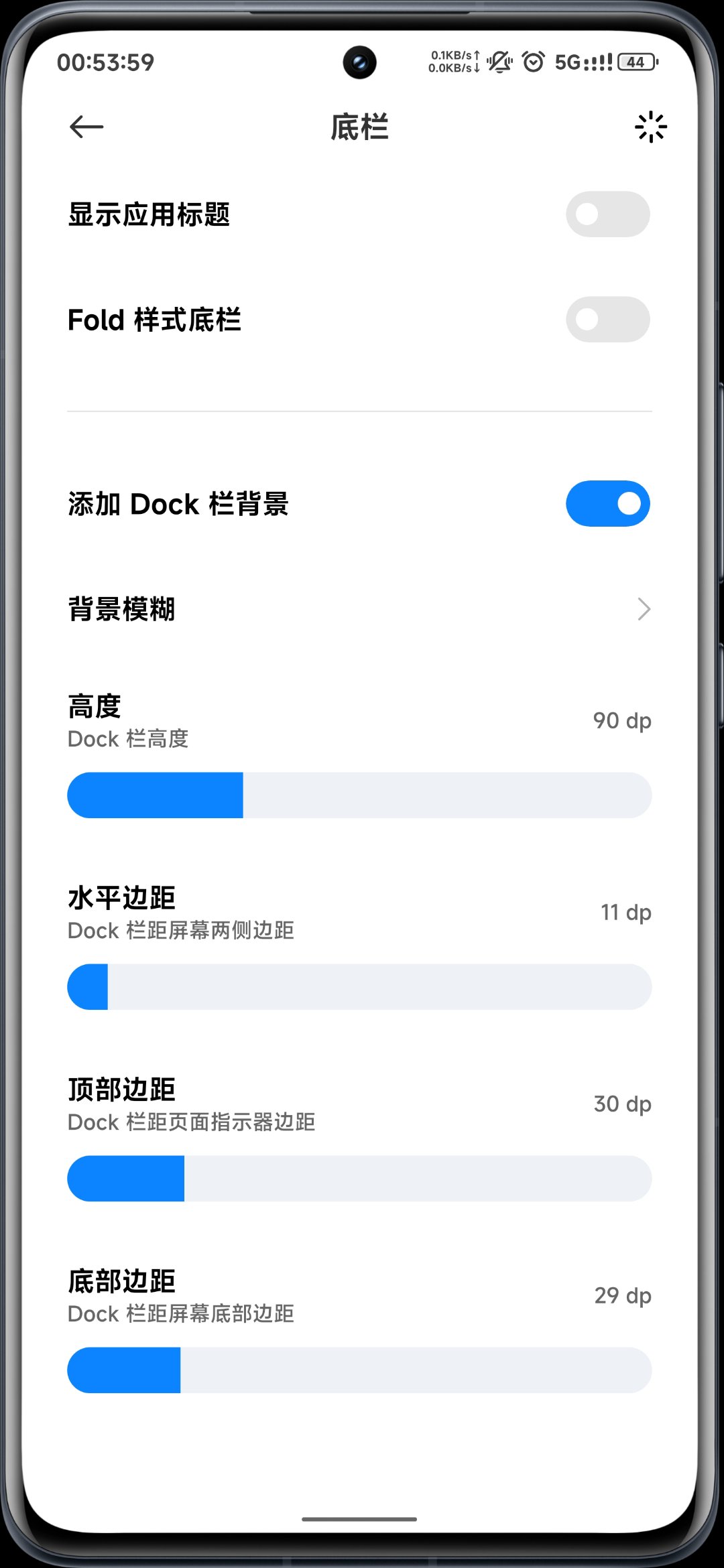Enable the 显示应用标题 switch
Viewport: 724px width, 1568px height.
tap(607, 214)
